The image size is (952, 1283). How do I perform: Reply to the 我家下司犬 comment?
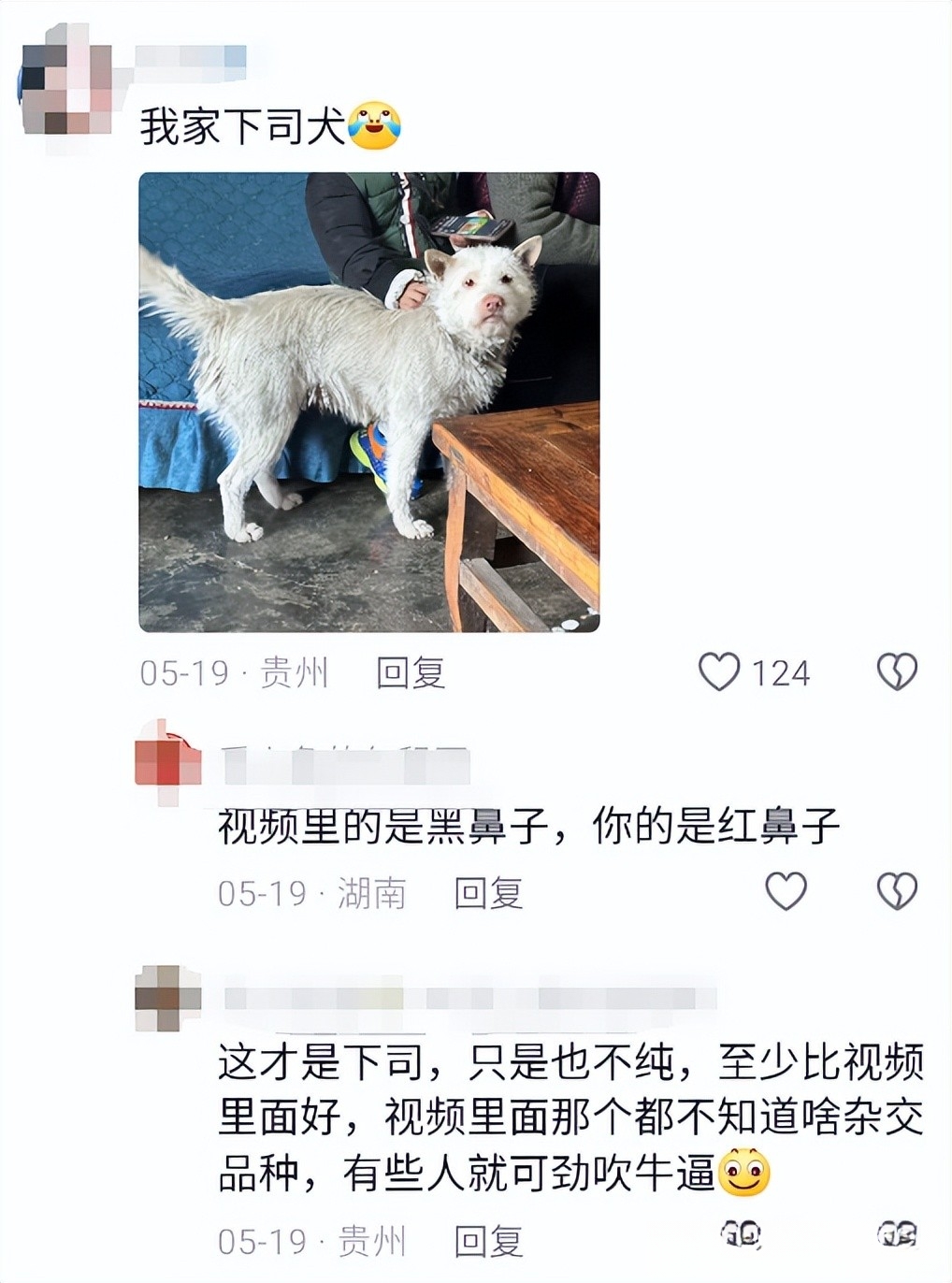pos(411,673)
